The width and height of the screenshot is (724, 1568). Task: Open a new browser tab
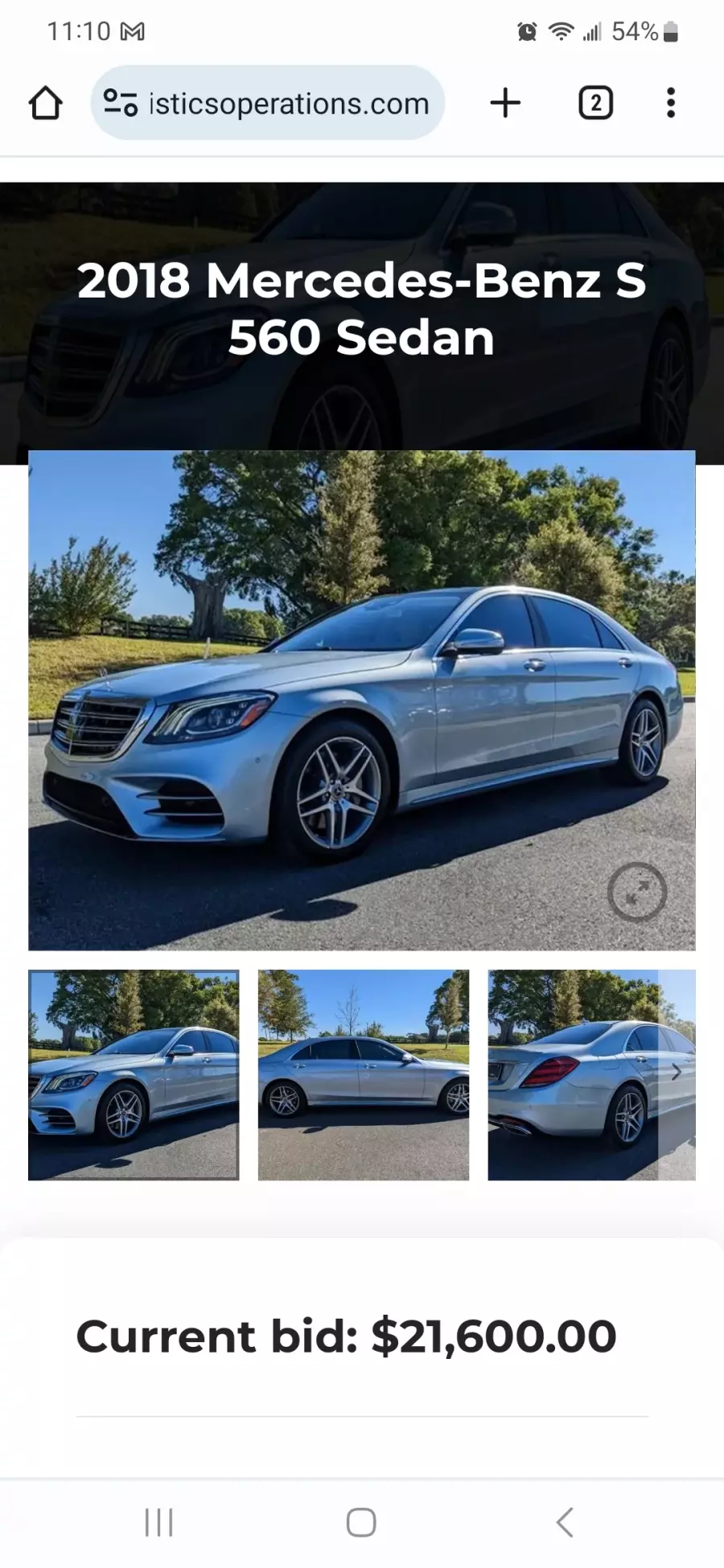click(505, 103)
